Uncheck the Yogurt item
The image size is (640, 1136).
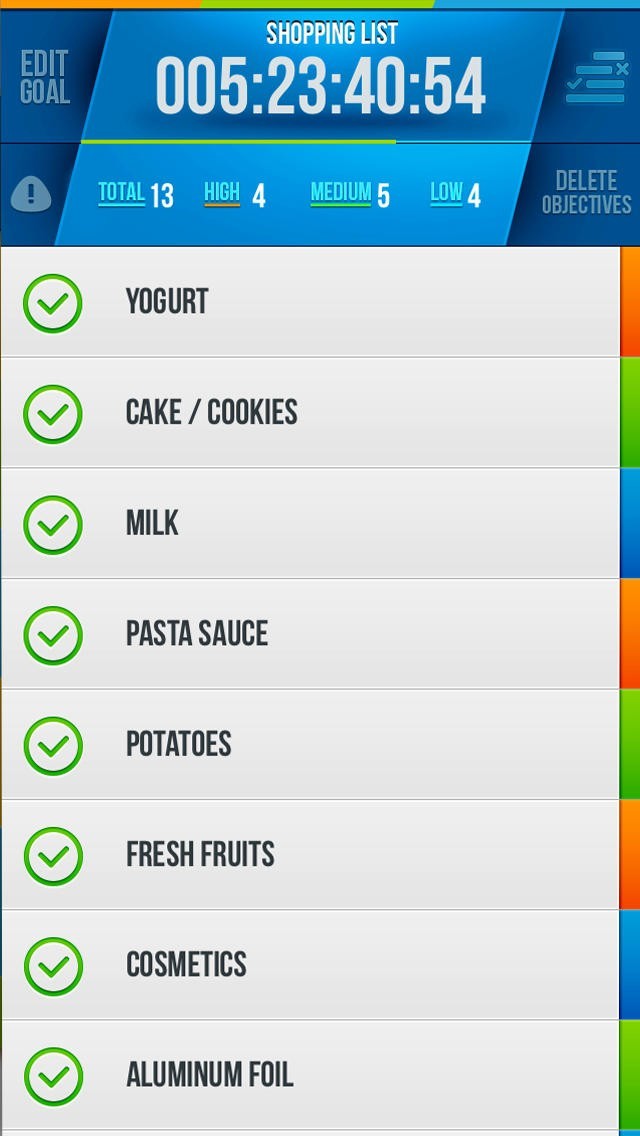pyautogui.click(x=53, y=303)
